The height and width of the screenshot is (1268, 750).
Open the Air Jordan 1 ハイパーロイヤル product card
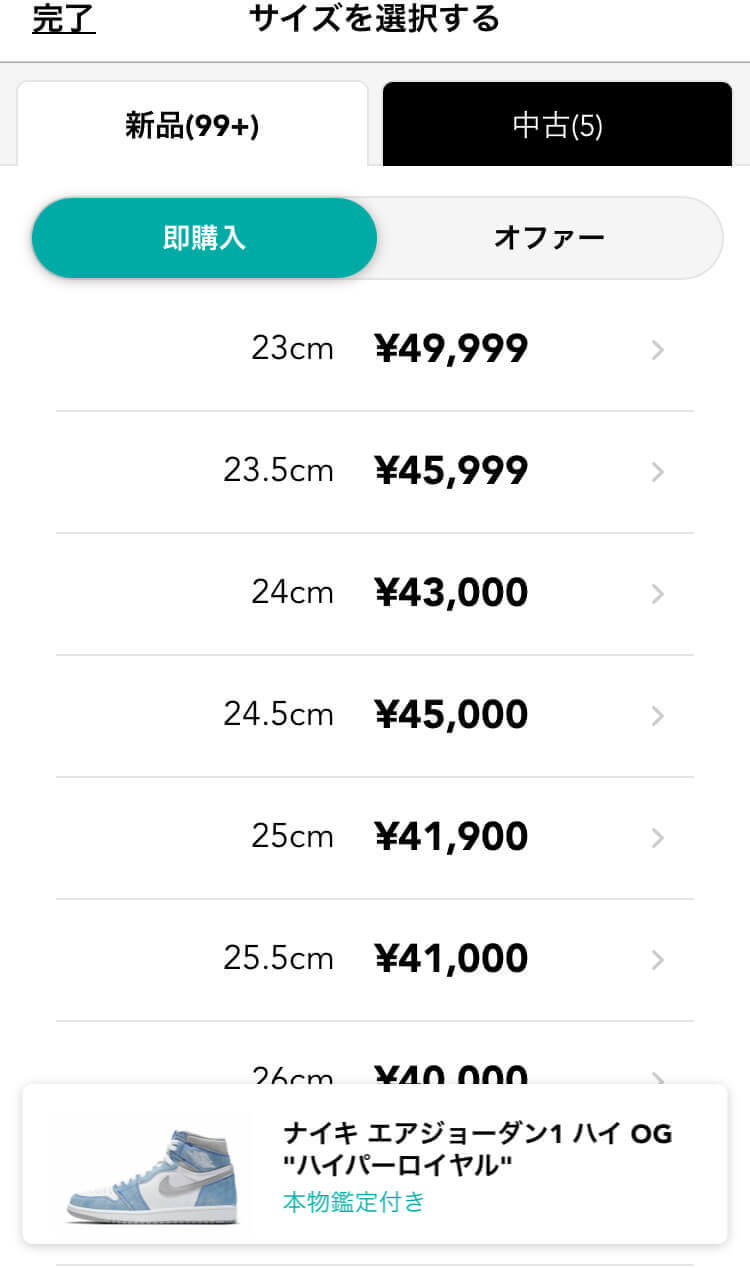pyautogui.click(x=375, y=1164)
